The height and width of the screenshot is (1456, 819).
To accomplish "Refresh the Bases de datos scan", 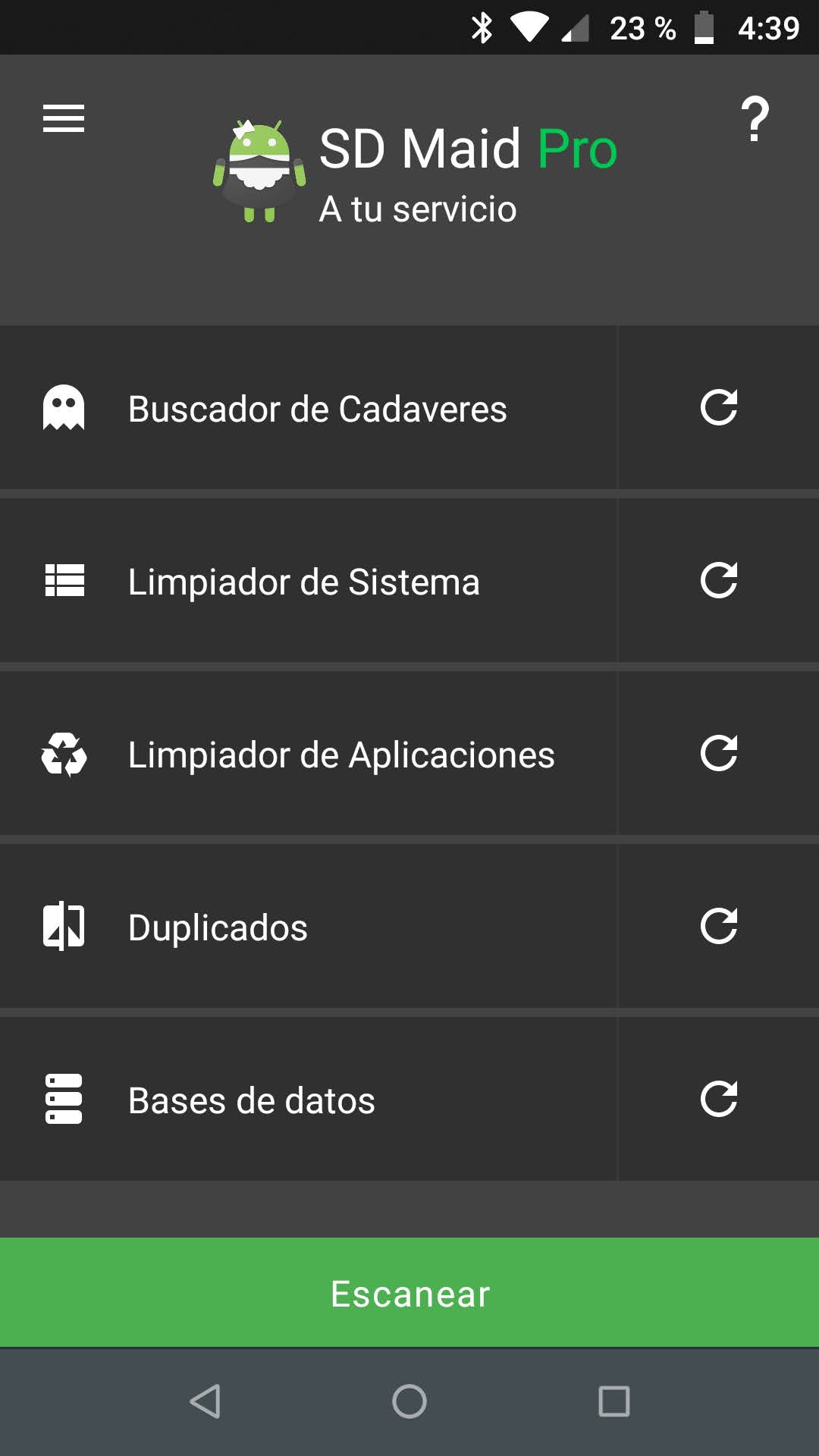I will pos(718,1100).
